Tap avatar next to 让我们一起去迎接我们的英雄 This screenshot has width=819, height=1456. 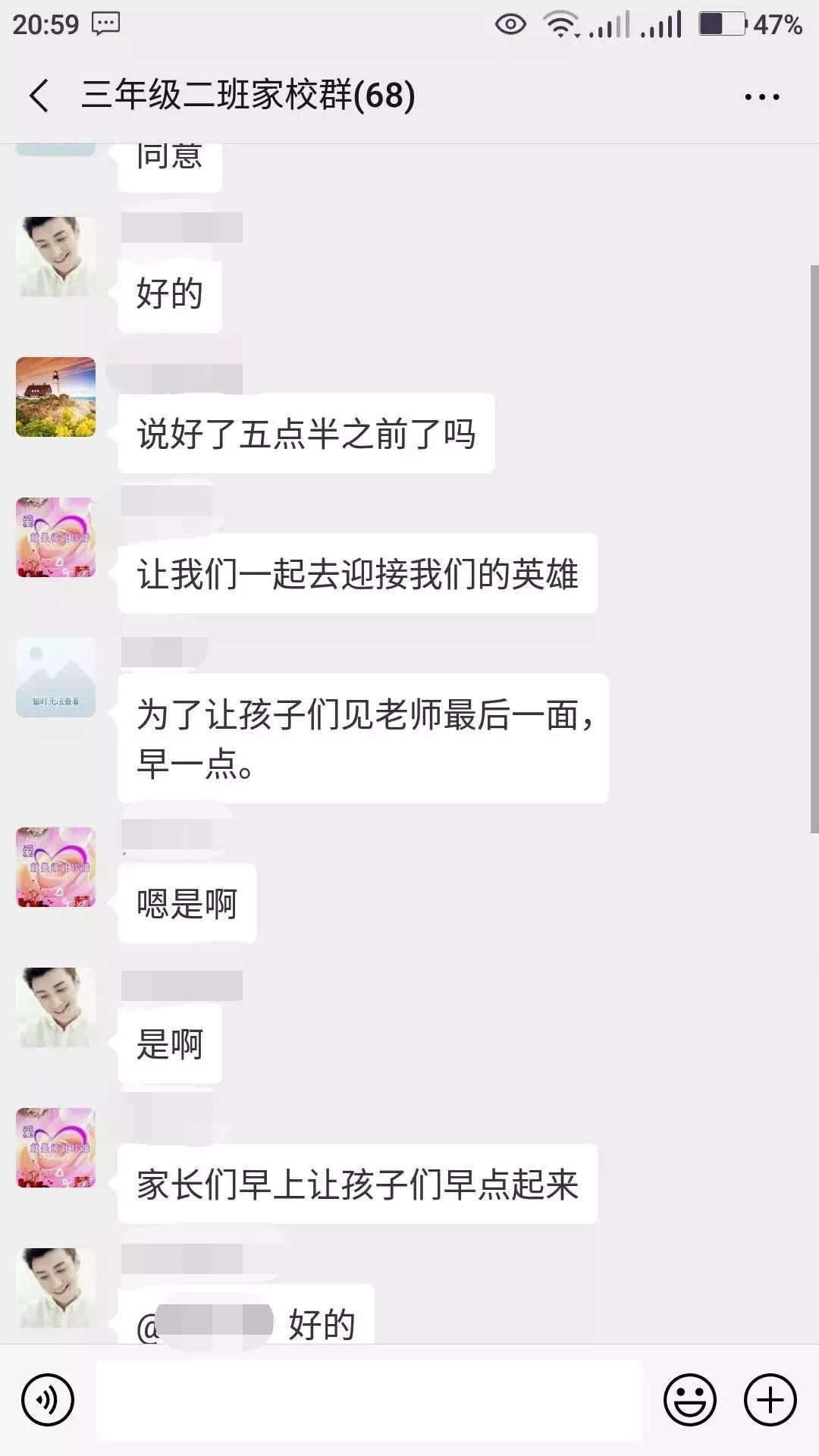[56, 537]
